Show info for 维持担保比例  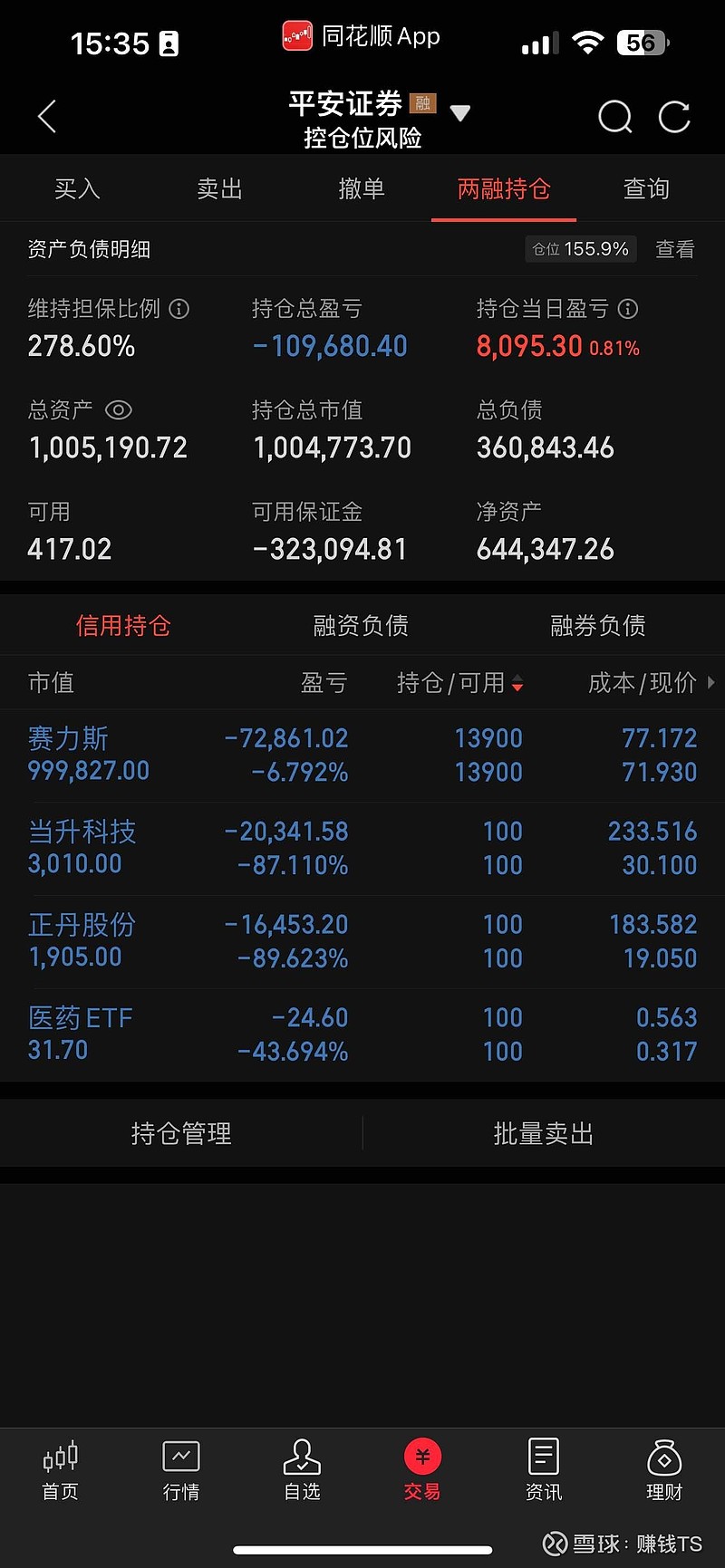coord(179,309)
